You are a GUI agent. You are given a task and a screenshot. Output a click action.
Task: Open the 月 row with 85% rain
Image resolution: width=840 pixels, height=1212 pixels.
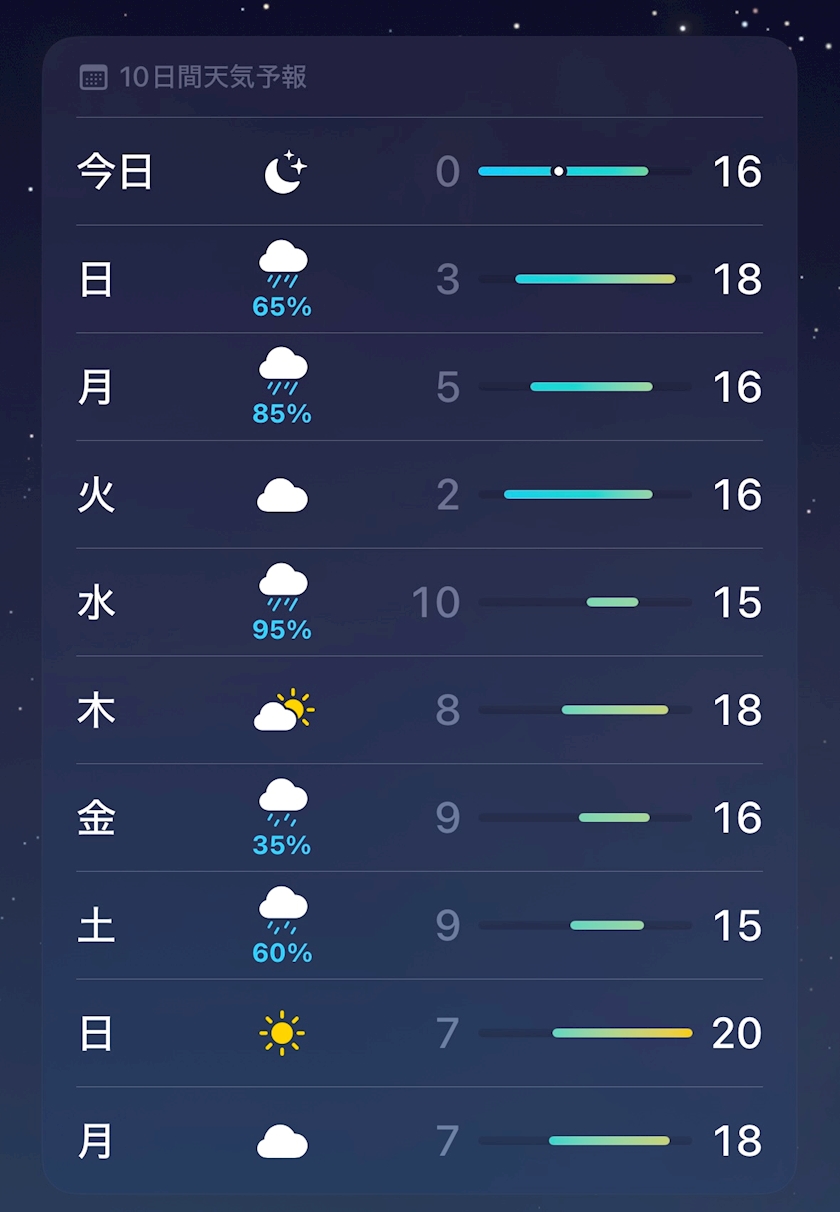(x=419, y=387)
